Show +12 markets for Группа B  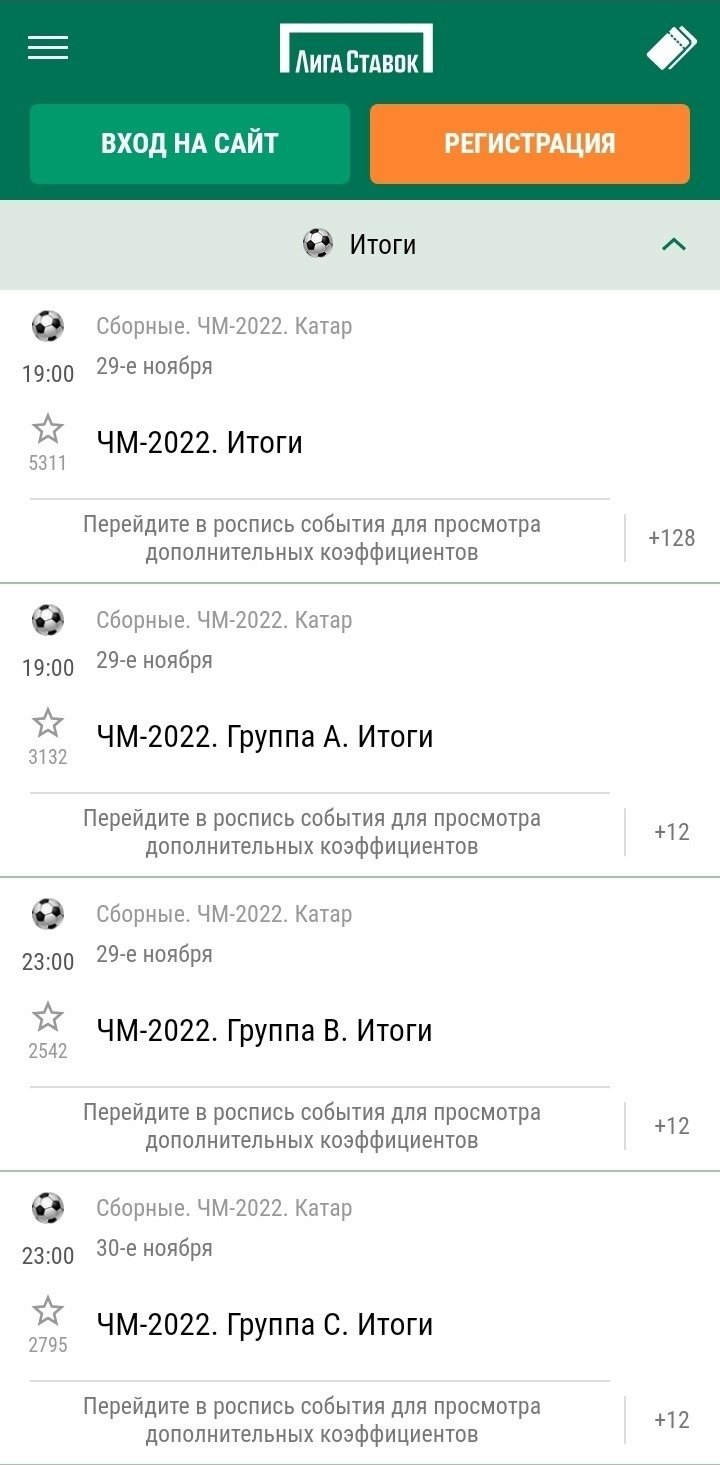[x=671, y=1126]
